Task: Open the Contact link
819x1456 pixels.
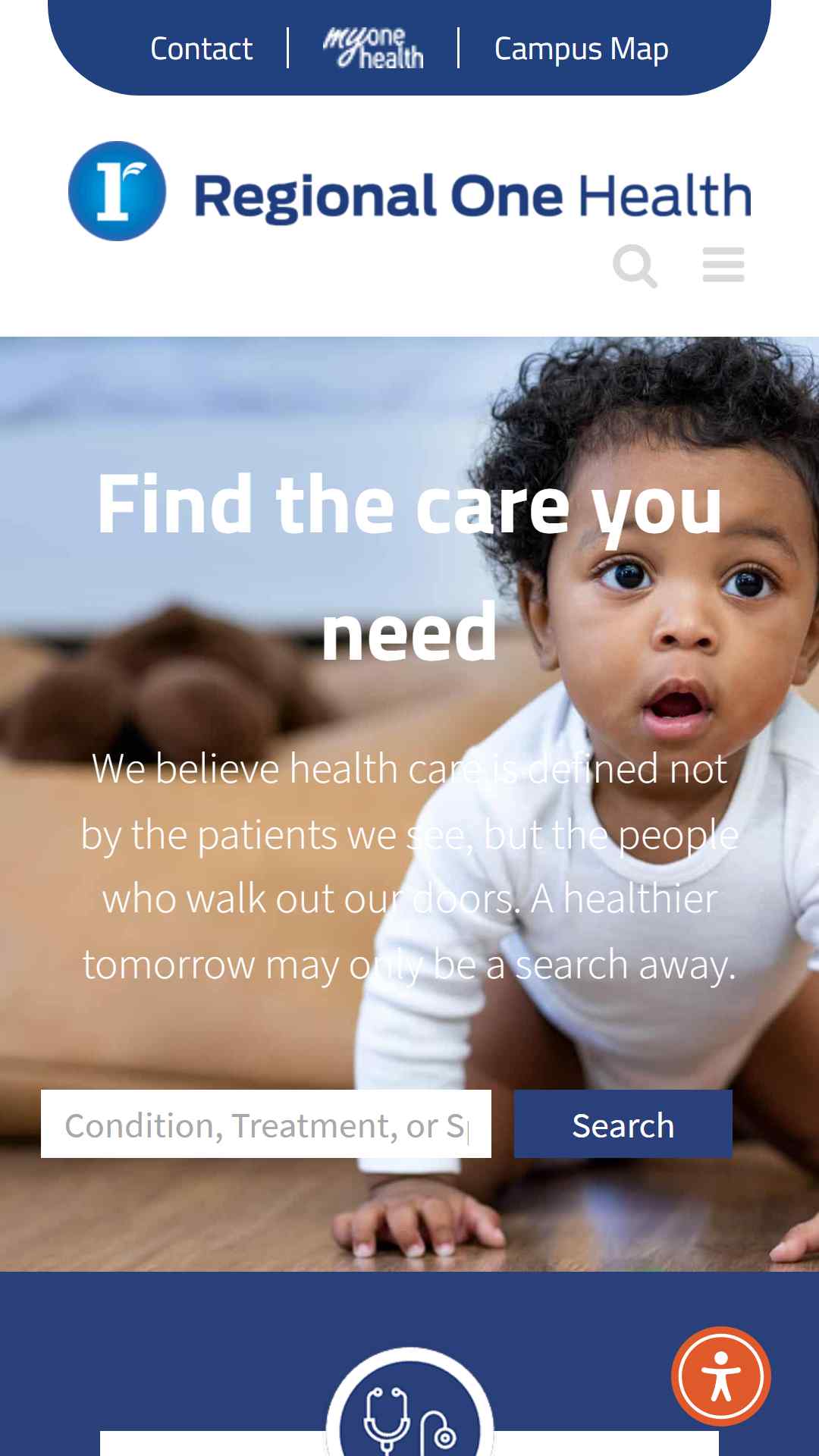Action: 201,49
